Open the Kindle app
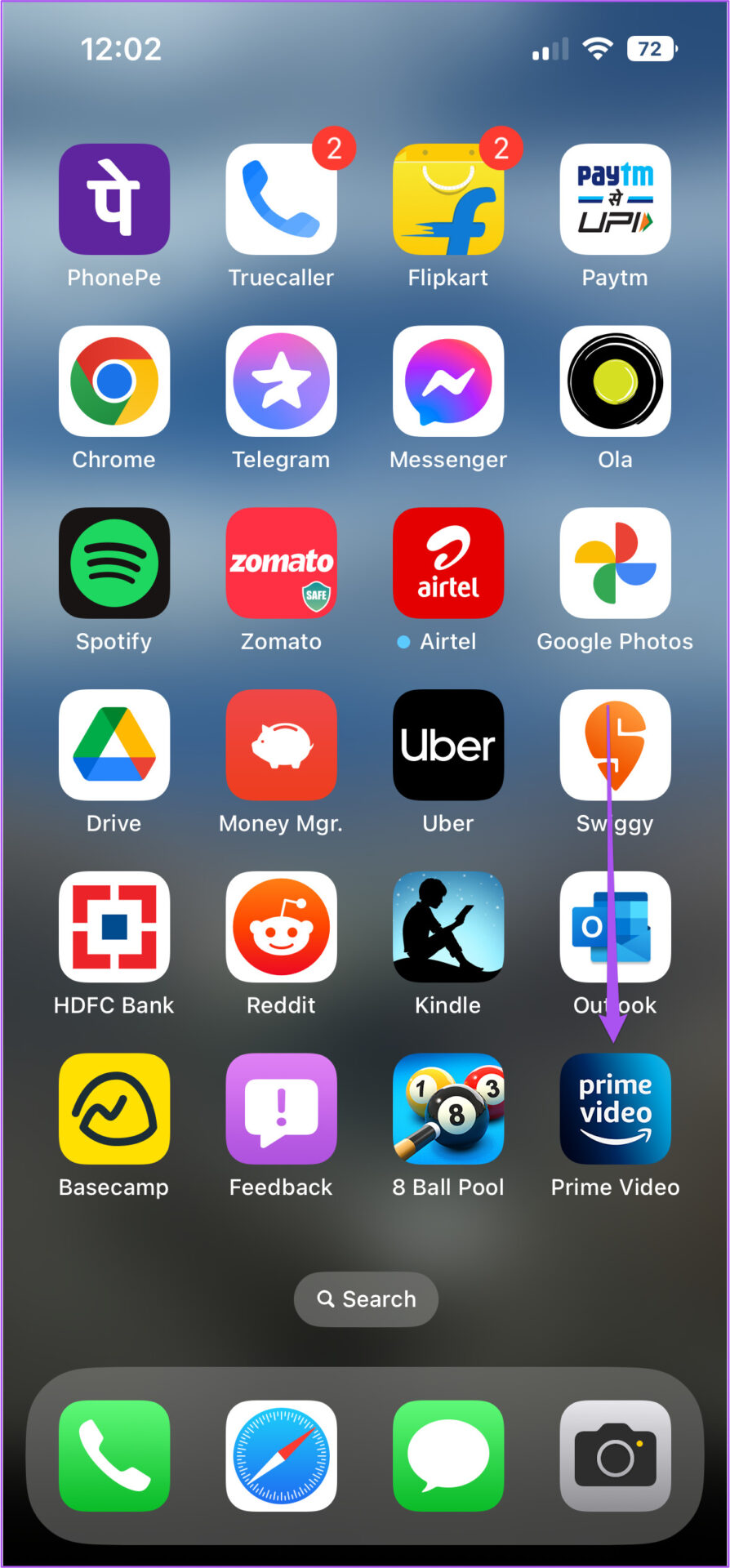Image resolution: width=730 pixels, height=1568 pixels. click(448, 927)
